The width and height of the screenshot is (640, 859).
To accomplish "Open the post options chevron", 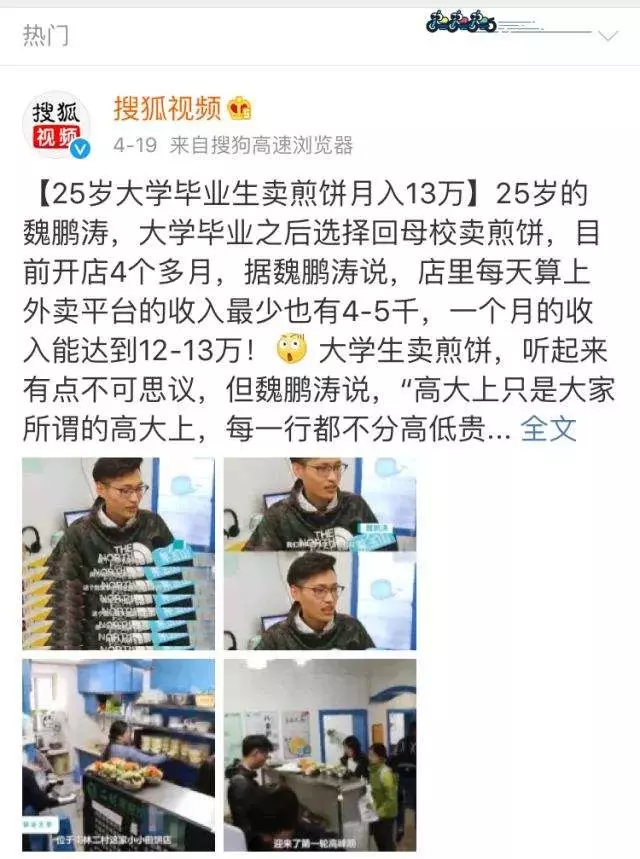I will (607, 36).
